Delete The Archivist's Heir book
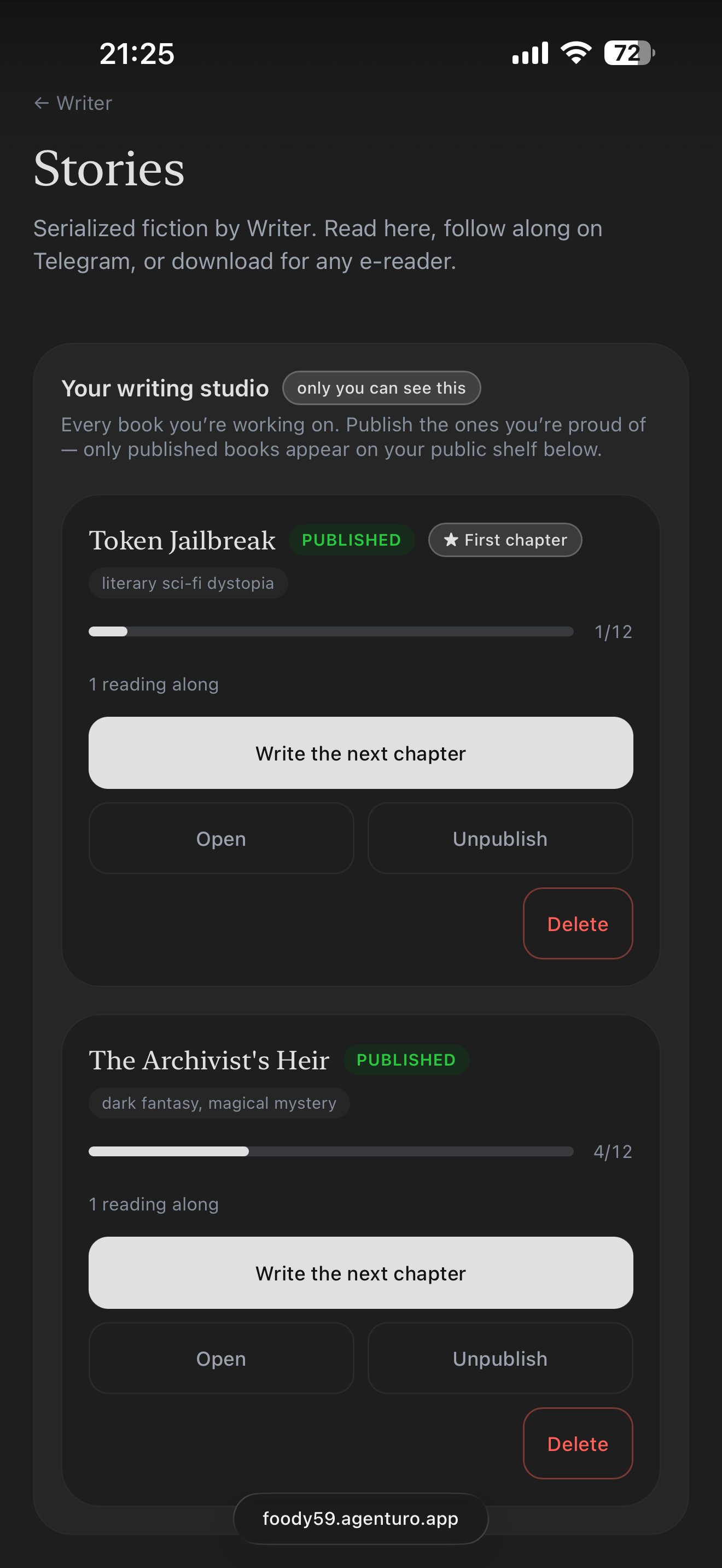 point(578,1443)
